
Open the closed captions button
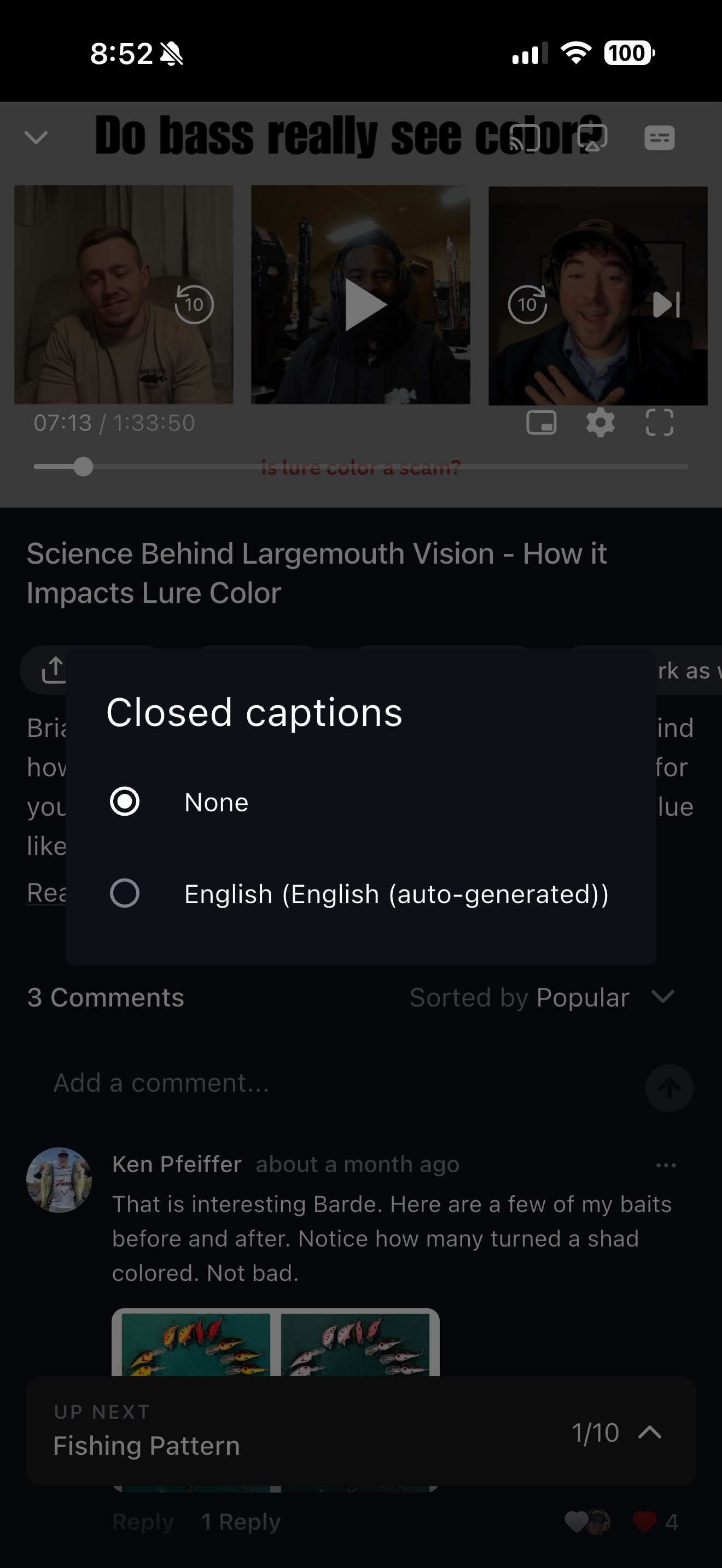(659, 138)
